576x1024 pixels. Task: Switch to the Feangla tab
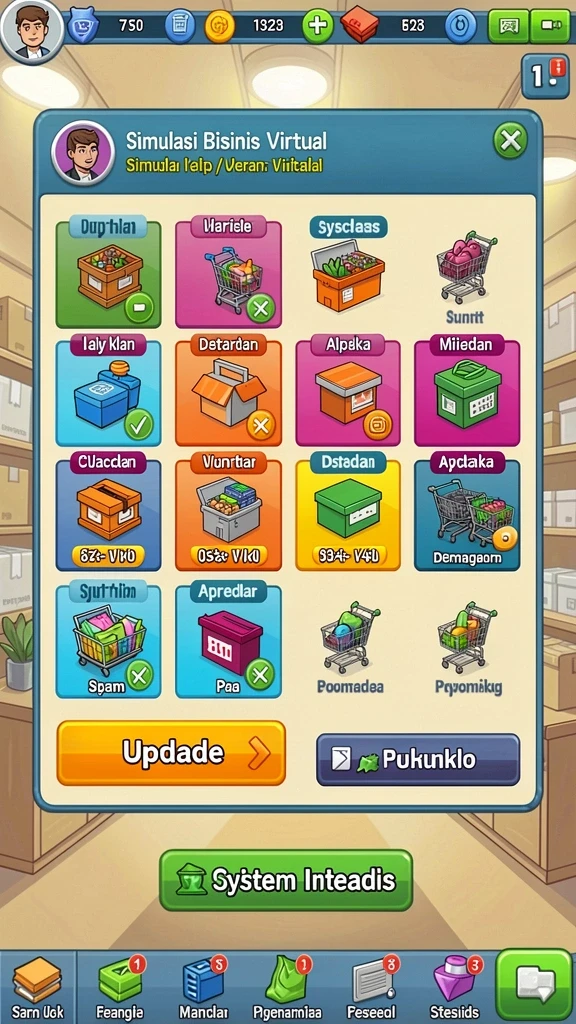[x=120, y=987]
